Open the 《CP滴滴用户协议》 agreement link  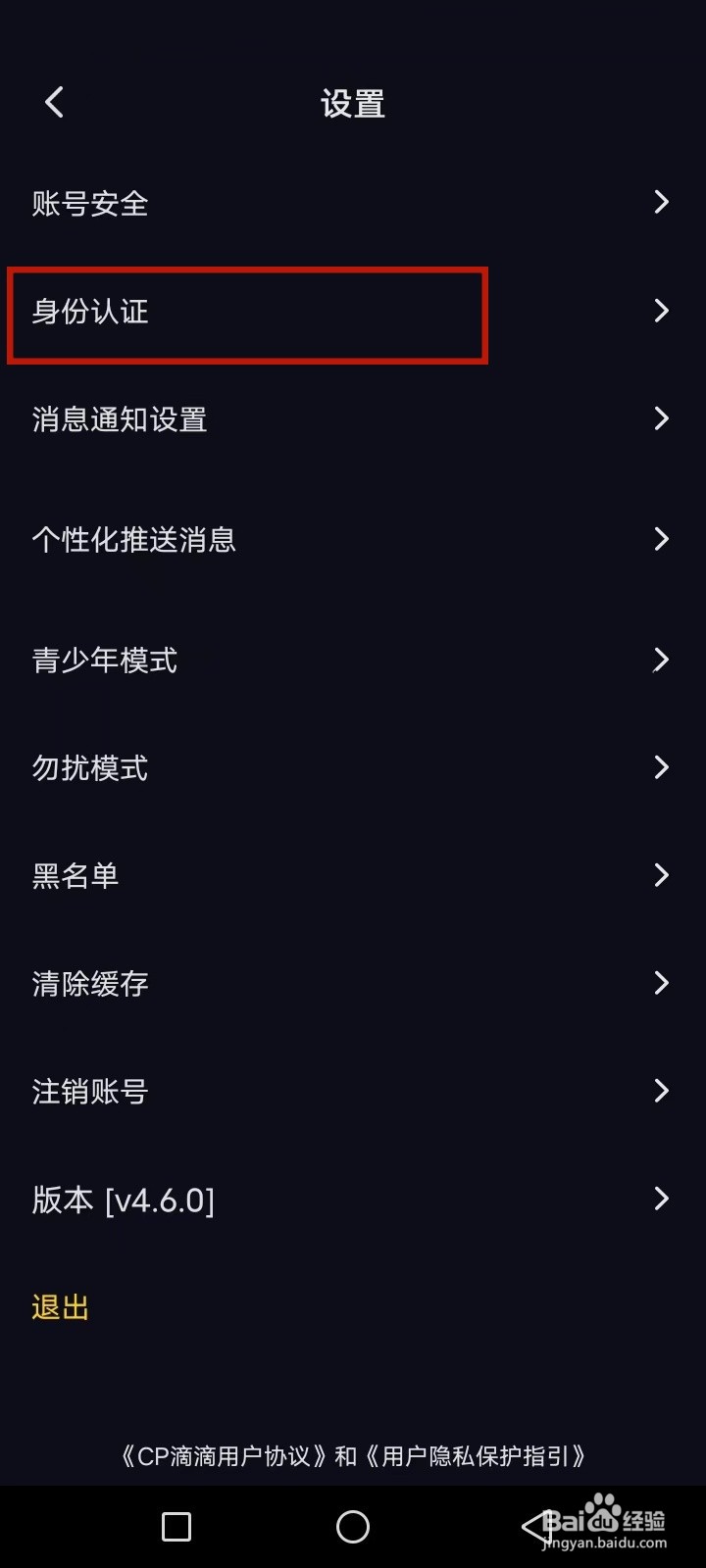click(226, 1457)
